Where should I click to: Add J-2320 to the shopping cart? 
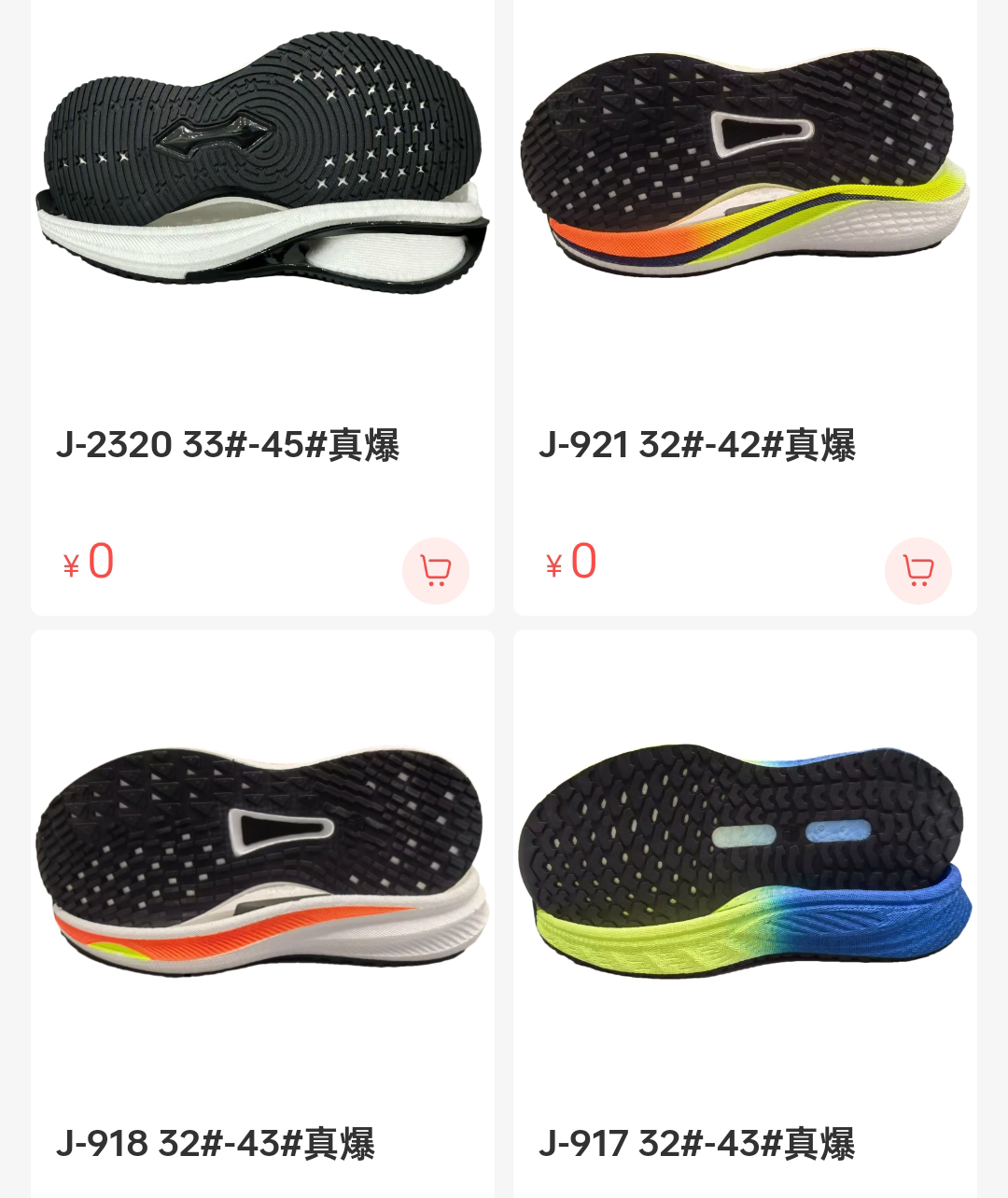[x=436, y=570]
